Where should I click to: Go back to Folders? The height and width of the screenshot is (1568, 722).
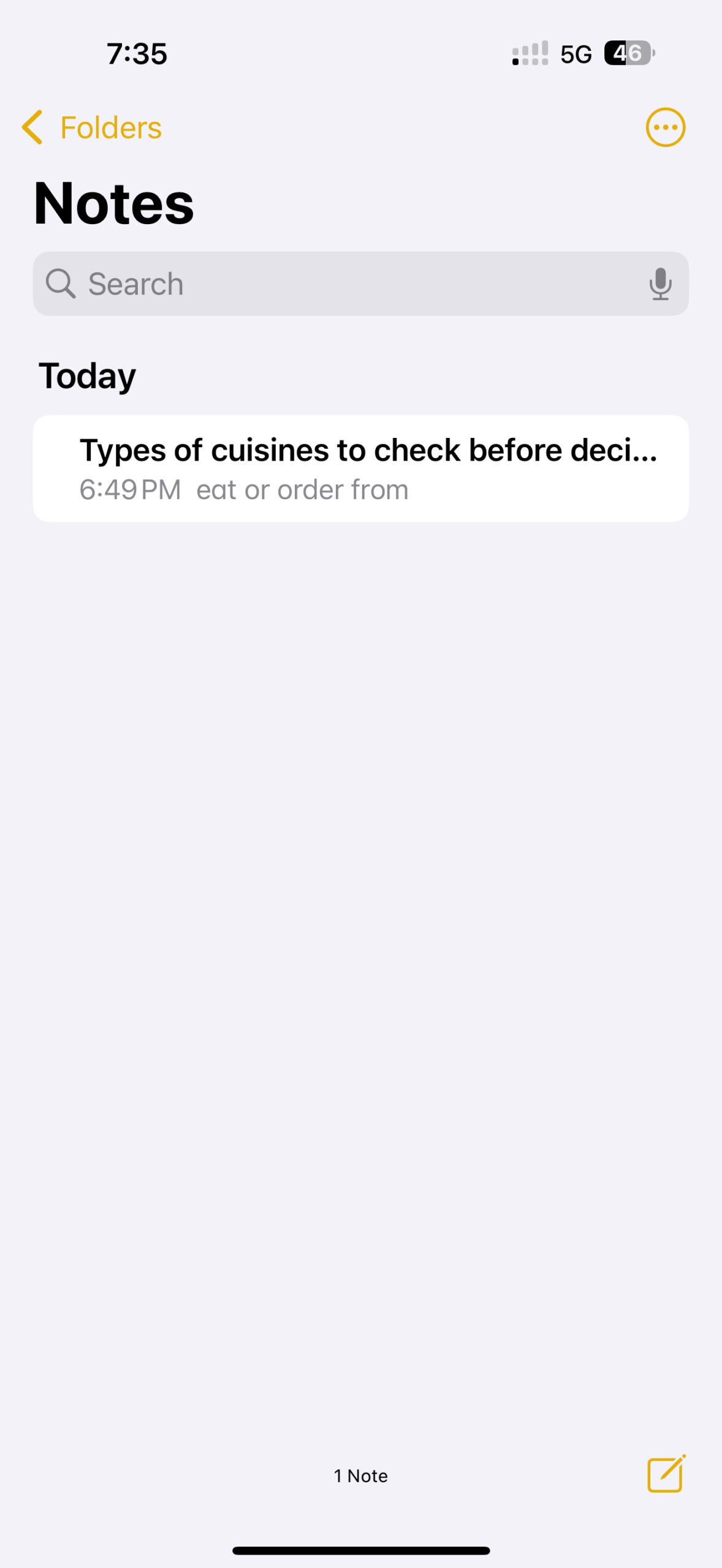click(92, 127)
